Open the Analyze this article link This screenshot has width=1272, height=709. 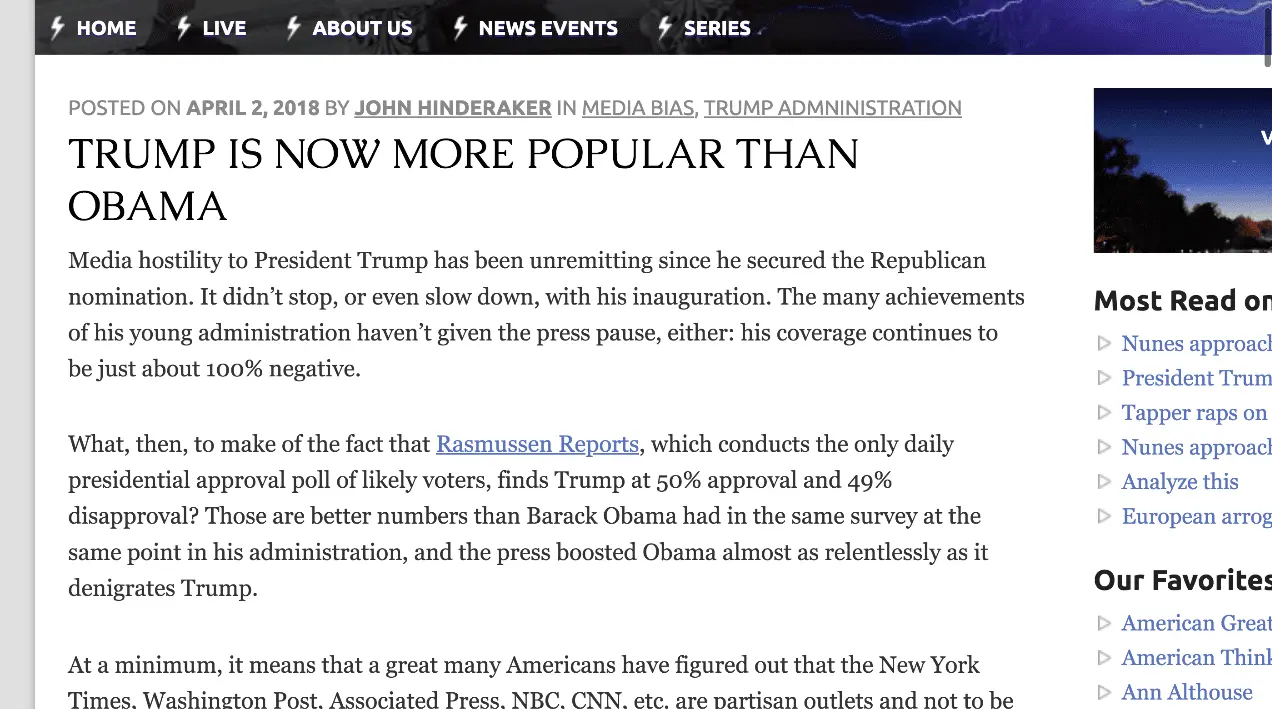coord(1180,482)
